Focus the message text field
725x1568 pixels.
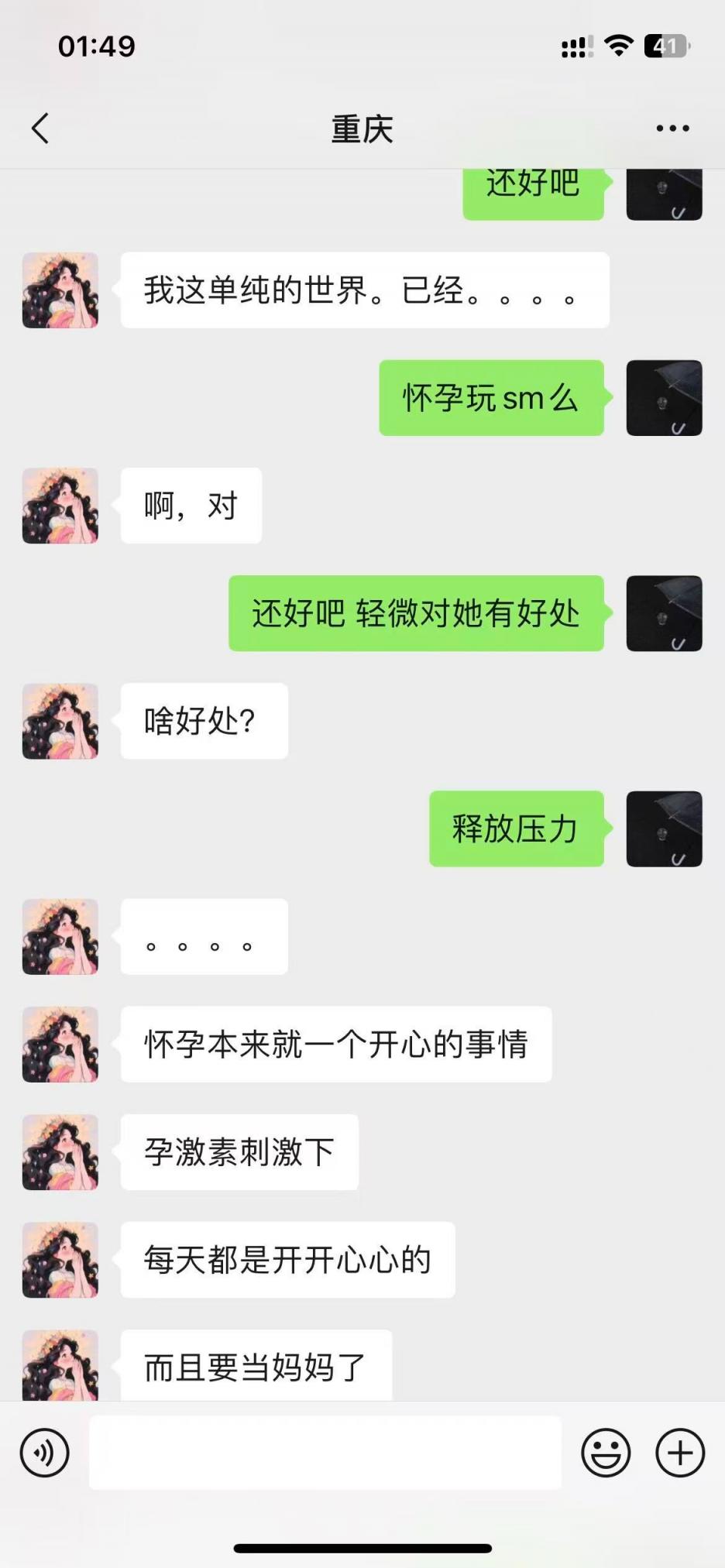coord(325,1453)
